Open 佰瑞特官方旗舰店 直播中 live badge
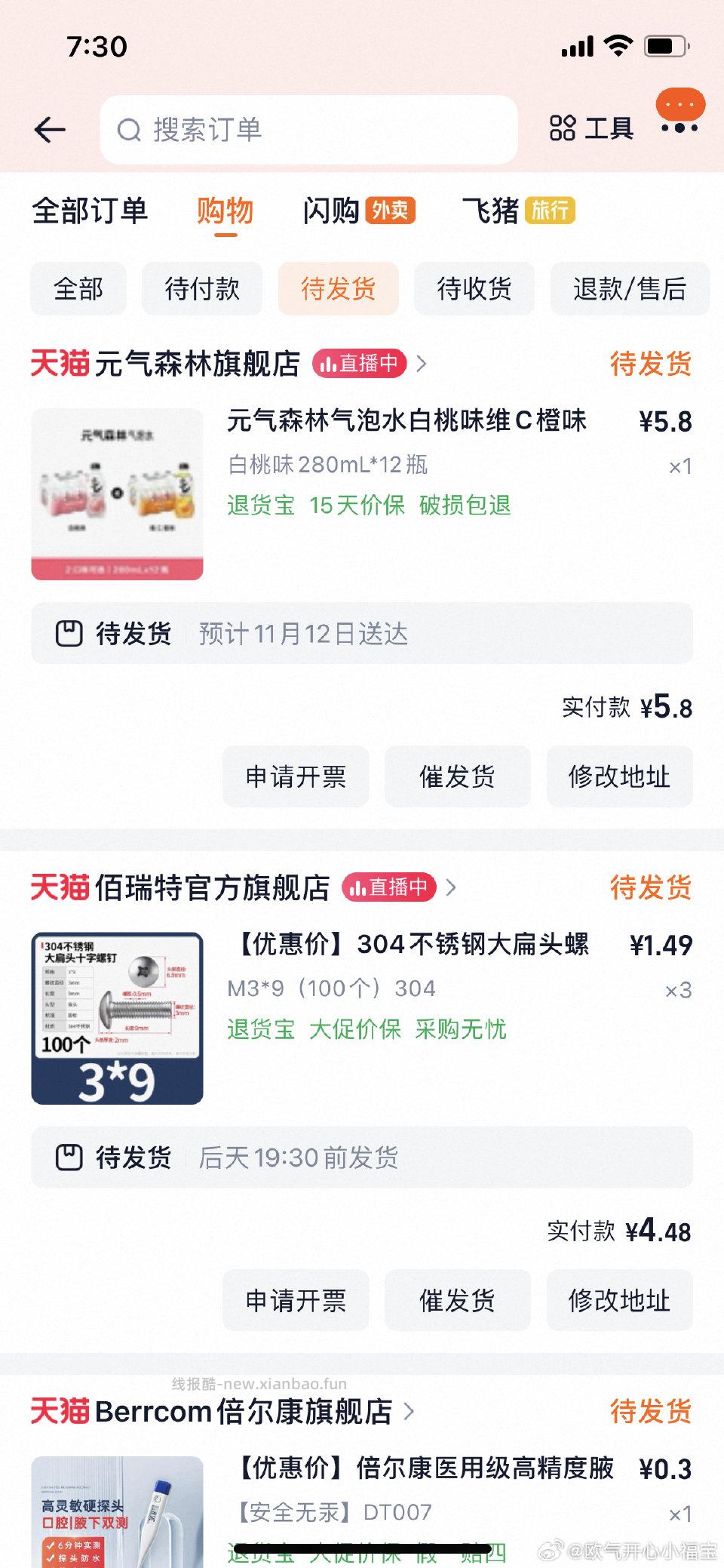Screen dimensions: 724x1568 click(x=391, y=888)
